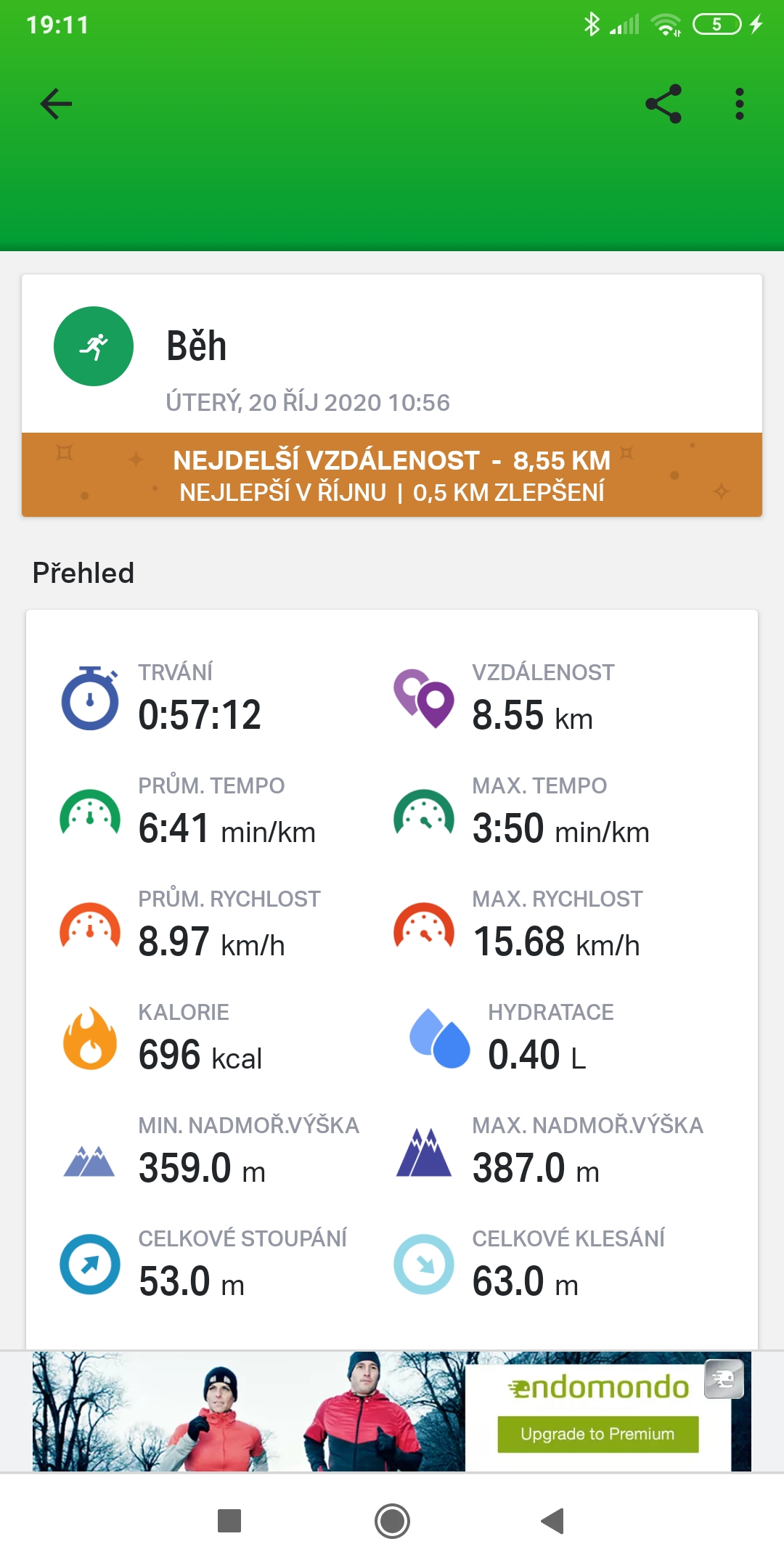Open the three-dot overflow menu

click(740, 104)
